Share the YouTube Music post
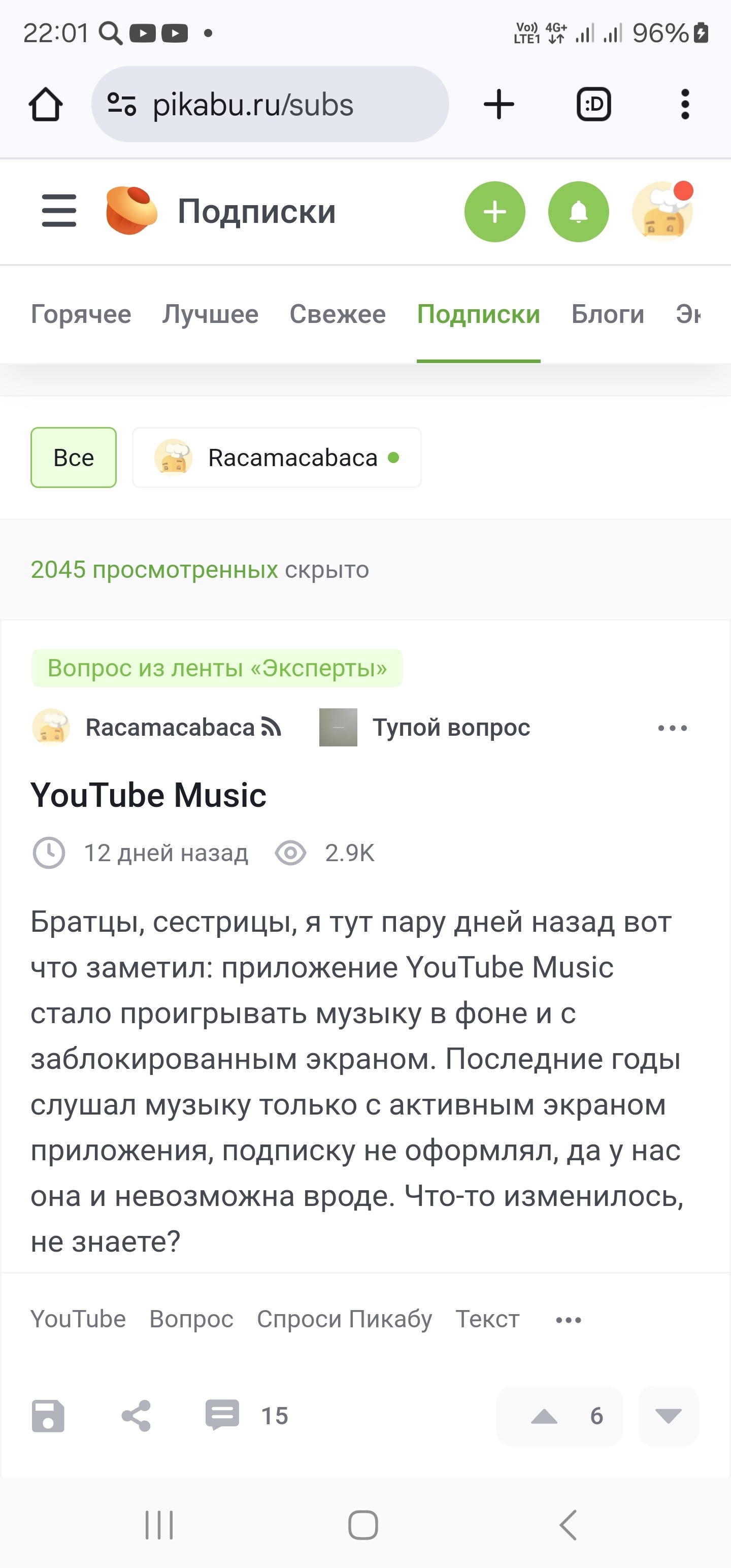 pos(137,1416)
